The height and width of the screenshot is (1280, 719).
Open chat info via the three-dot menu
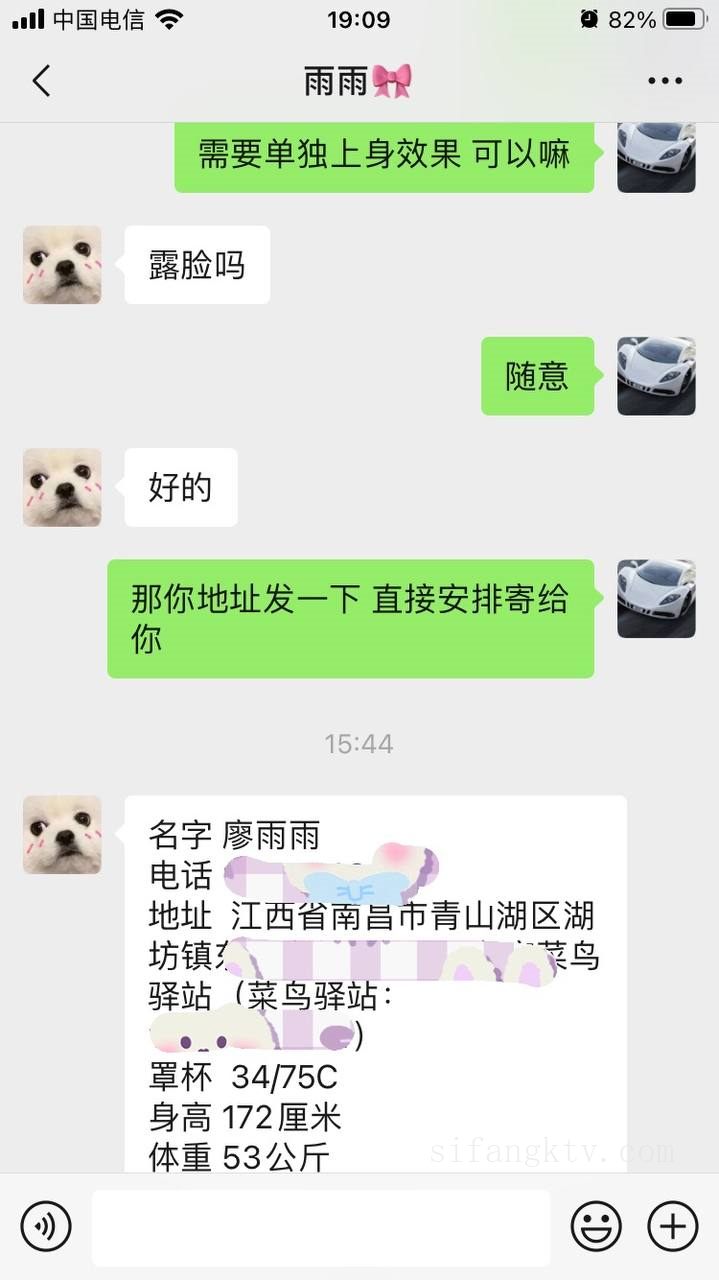[664, 81]
